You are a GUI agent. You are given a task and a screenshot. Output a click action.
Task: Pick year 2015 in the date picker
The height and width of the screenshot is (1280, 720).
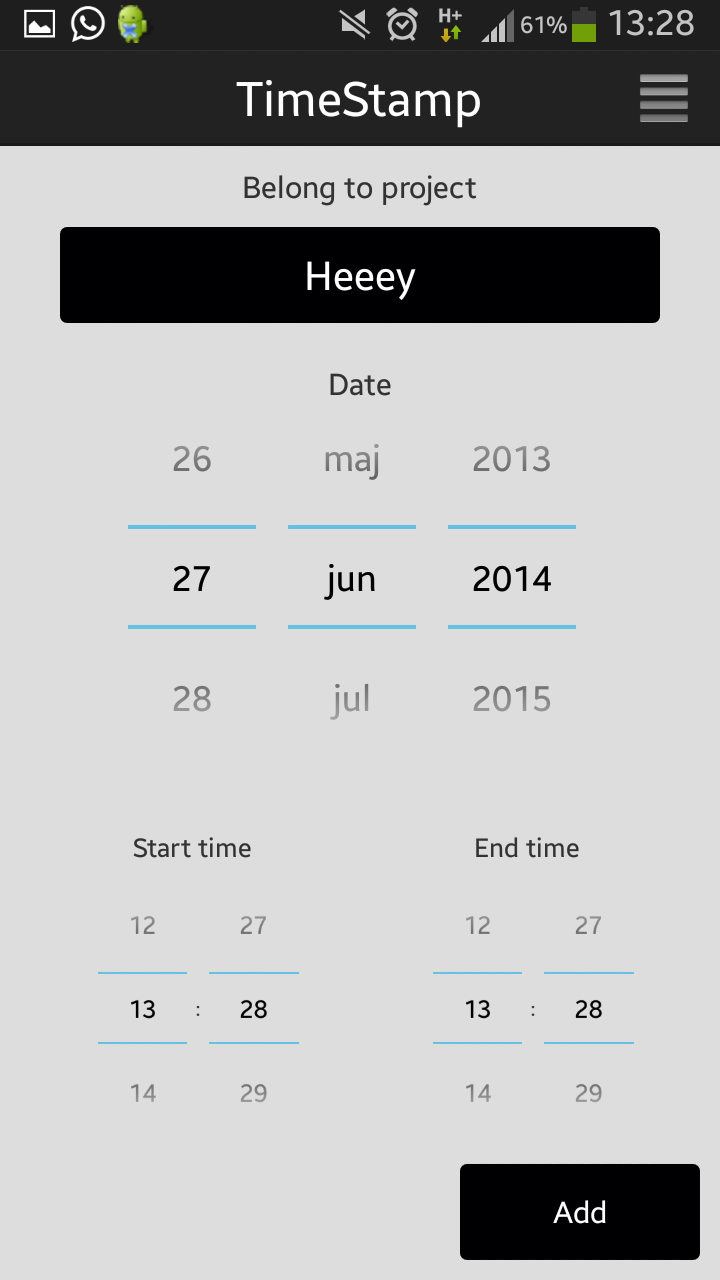click(x=512, y=699)
